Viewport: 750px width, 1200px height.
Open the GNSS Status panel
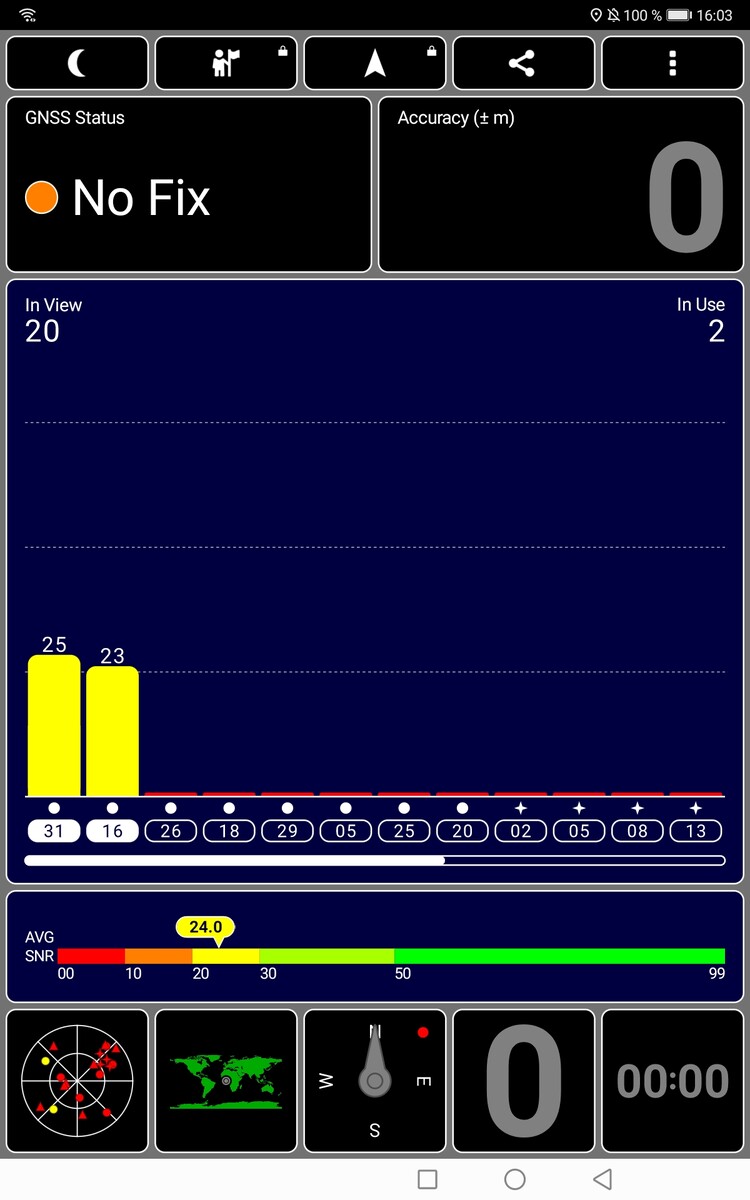(x=189, y=185)
